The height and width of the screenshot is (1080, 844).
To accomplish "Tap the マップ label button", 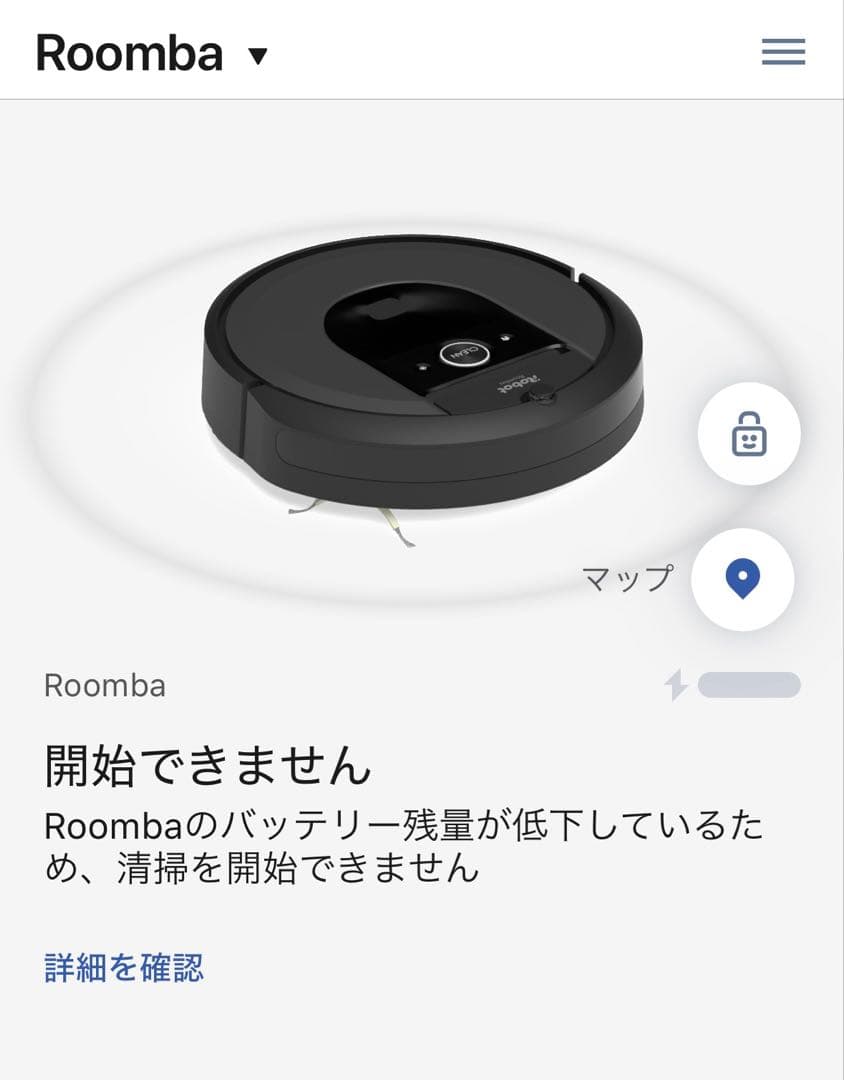I will point(626,580).
